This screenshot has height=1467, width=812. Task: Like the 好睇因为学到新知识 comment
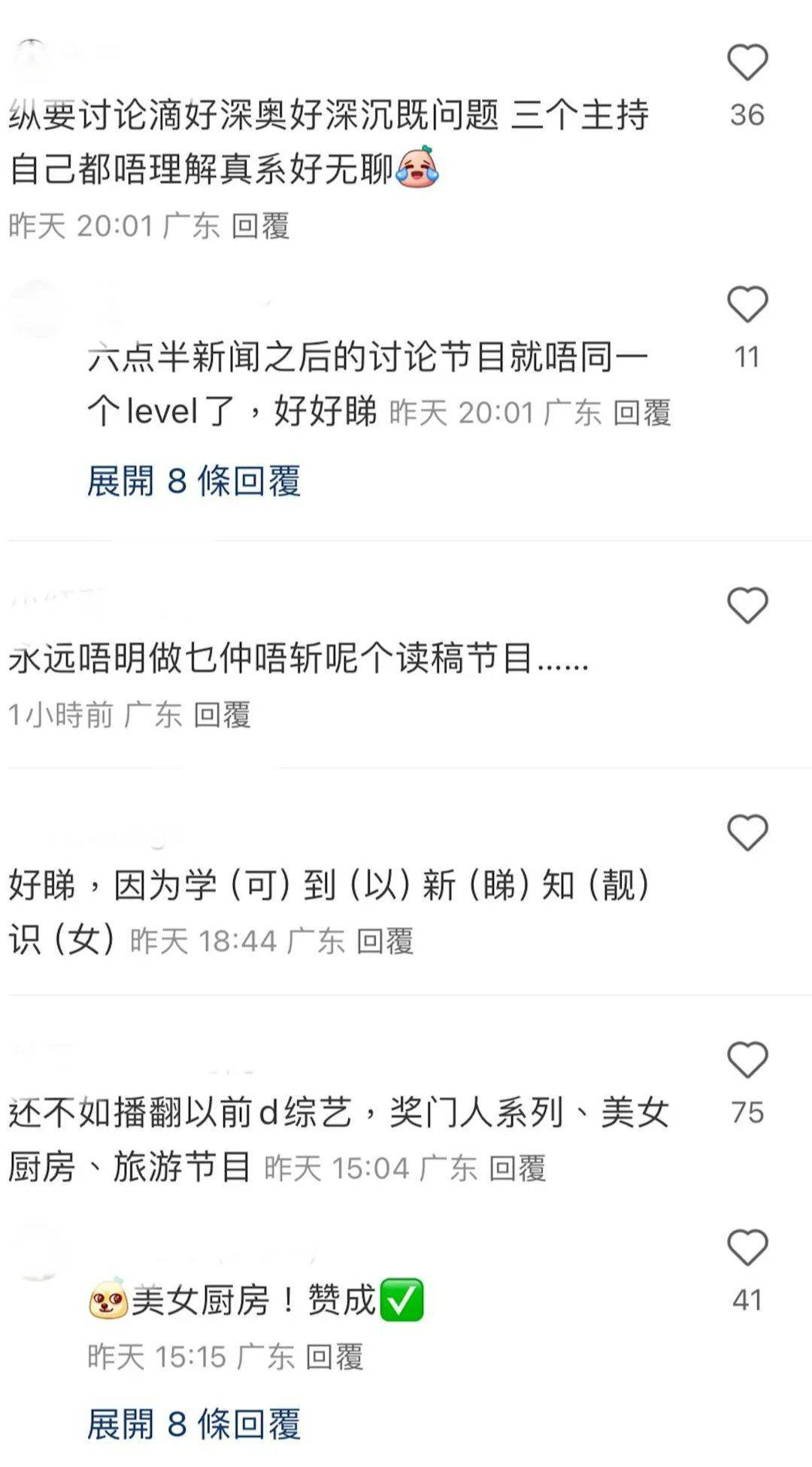point(747,833)
